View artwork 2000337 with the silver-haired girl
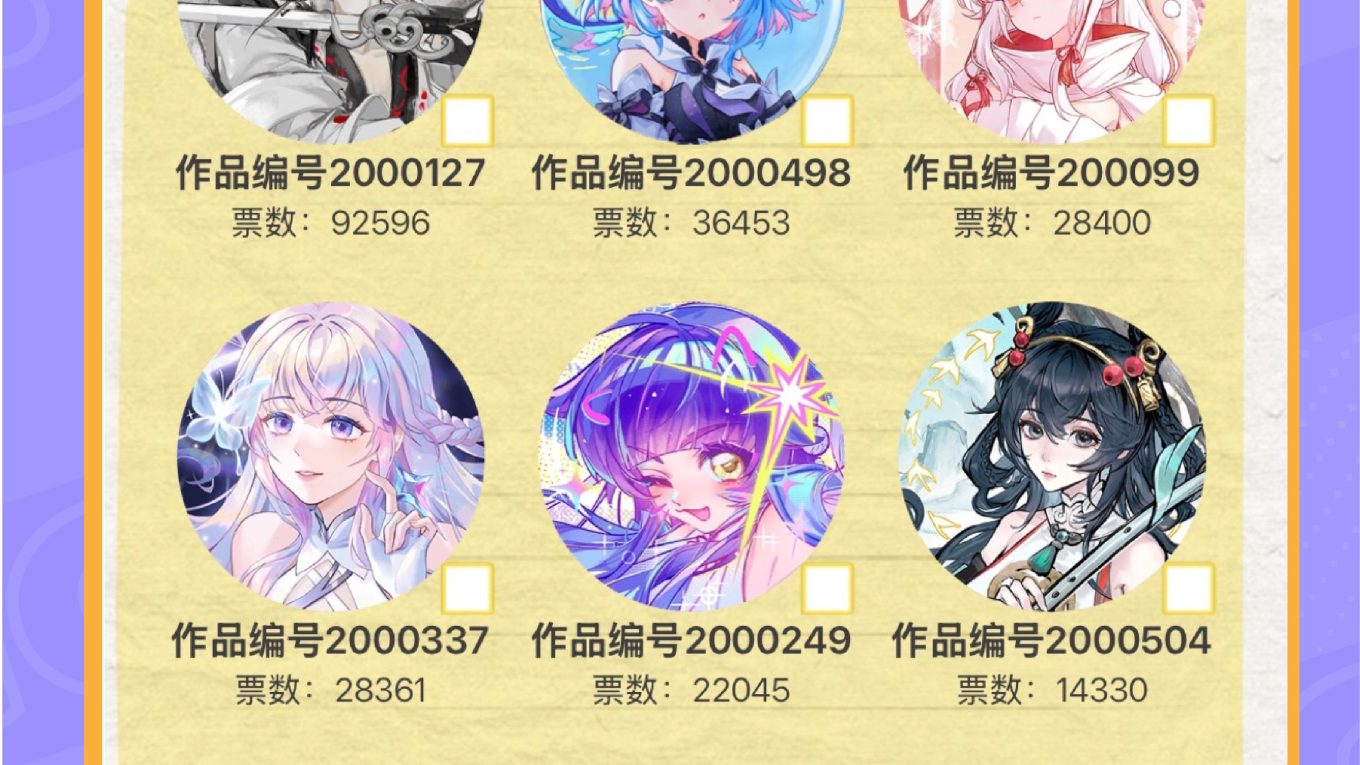1360x765 pixels. [x=330, y=456]
